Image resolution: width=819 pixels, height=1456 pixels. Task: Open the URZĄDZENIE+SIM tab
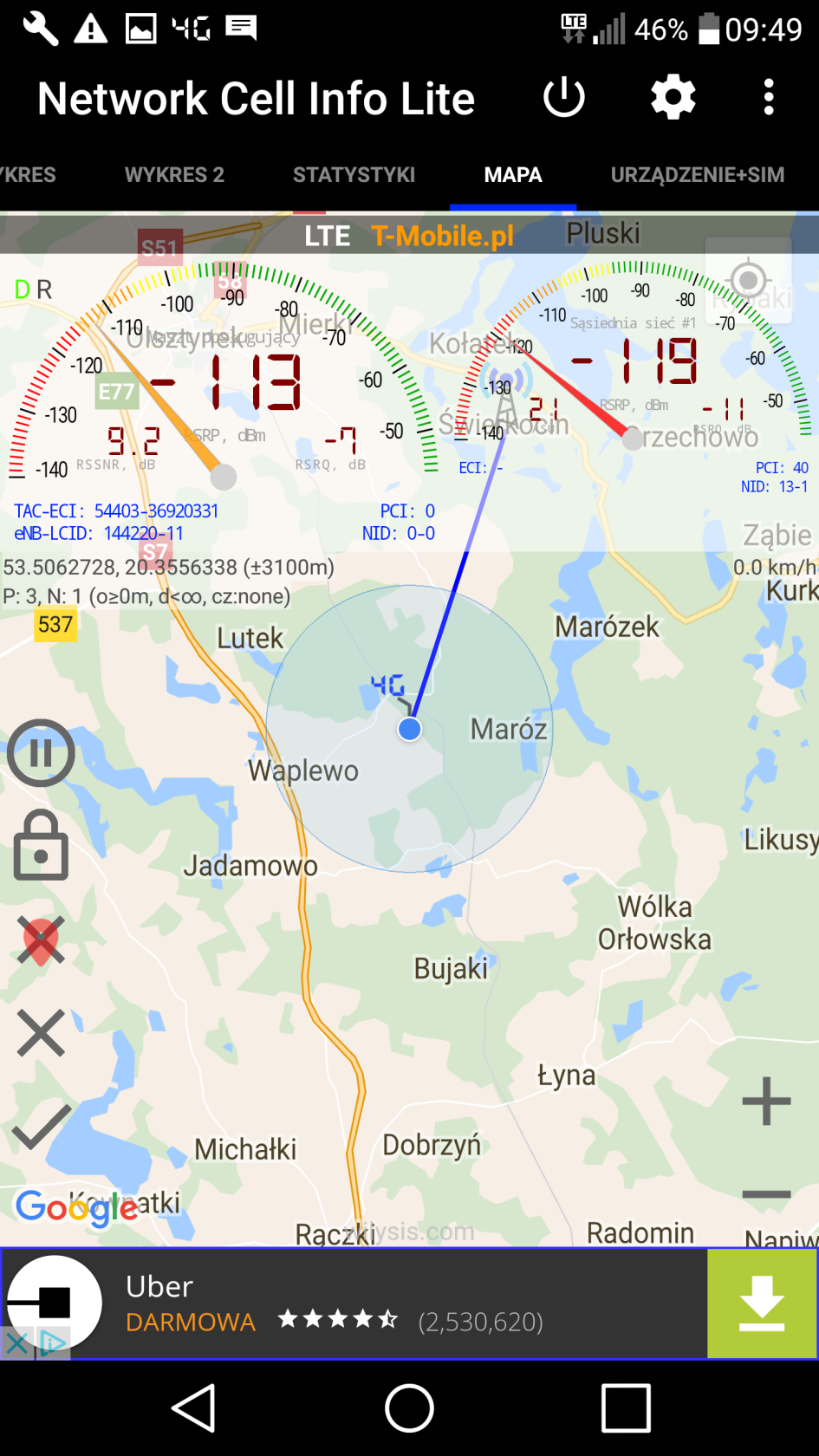click(697, 175)
